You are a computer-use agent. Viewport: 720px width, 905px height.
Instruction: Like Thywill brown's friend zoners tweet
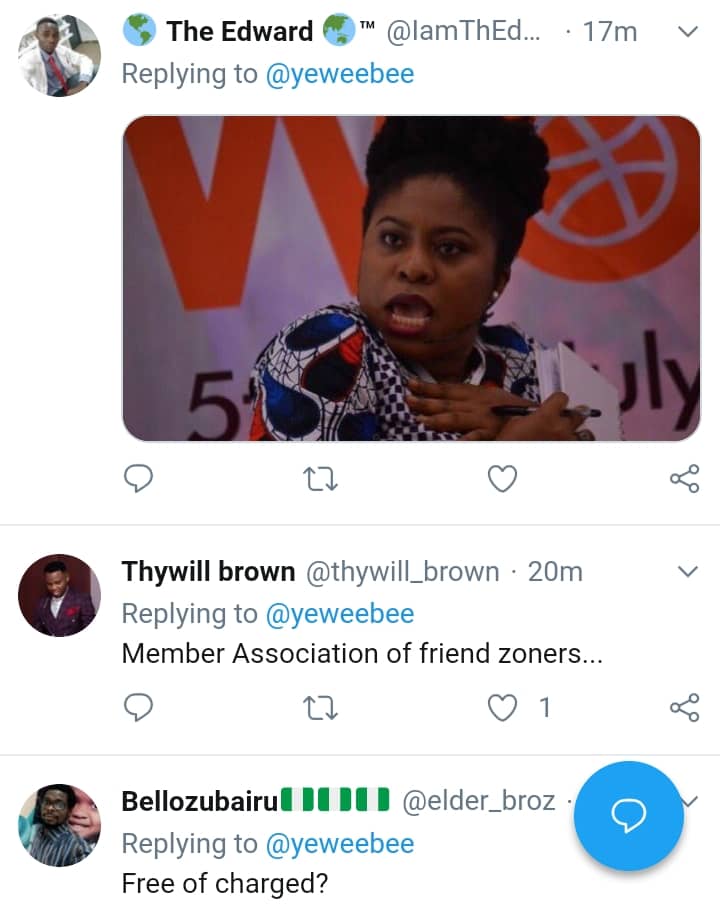pyautogui.click(x=502, y=708)
